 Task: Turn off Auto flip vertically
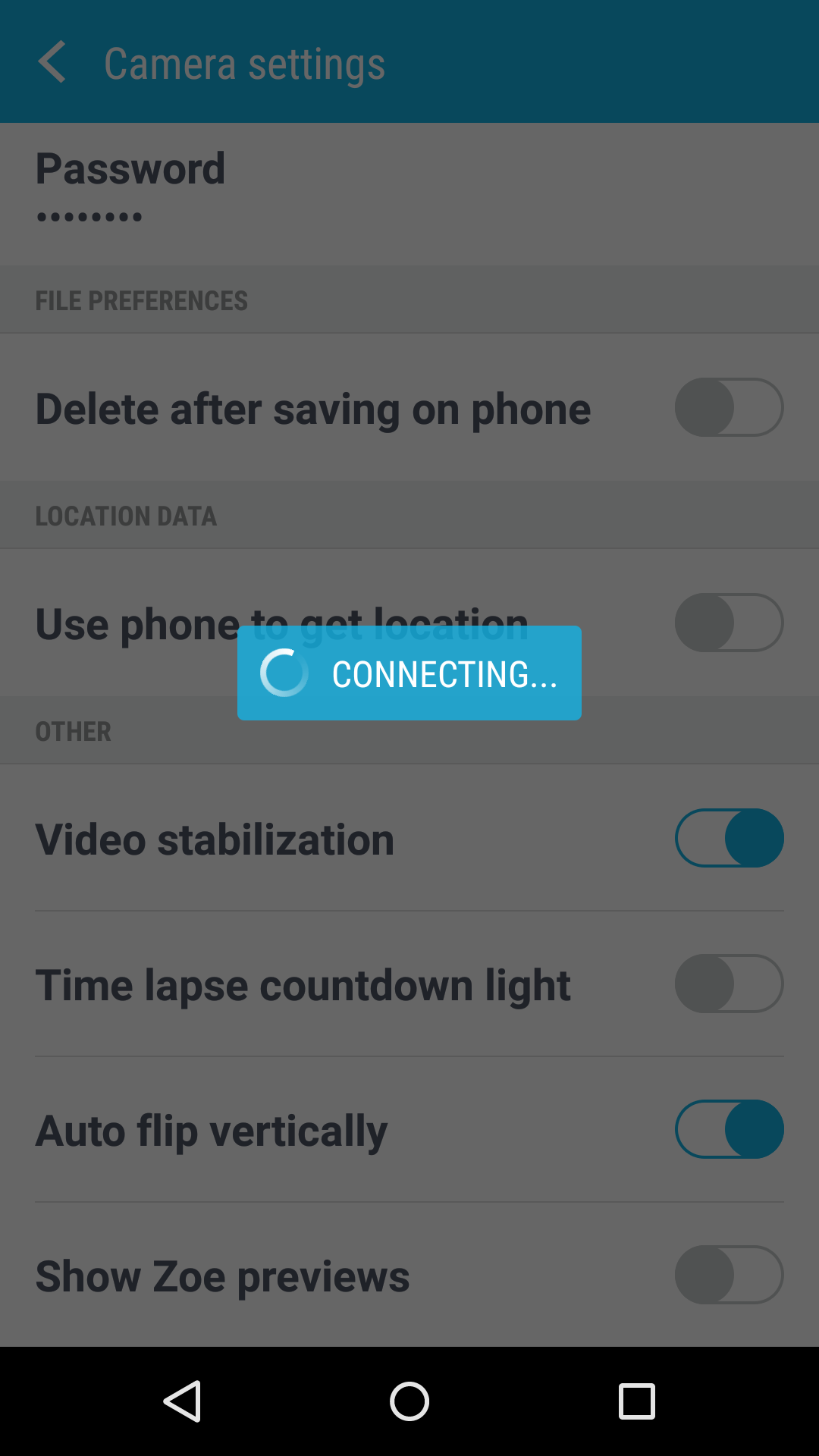pos(729,1129)
